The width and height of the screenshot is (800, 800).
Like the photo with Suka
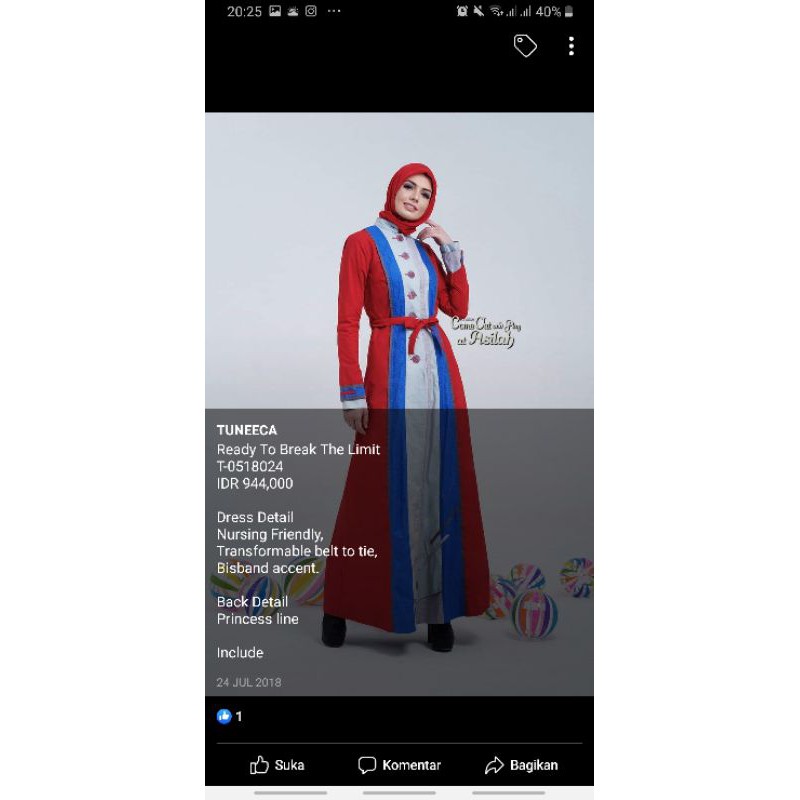pyautogui.click(x=277, y=765)
